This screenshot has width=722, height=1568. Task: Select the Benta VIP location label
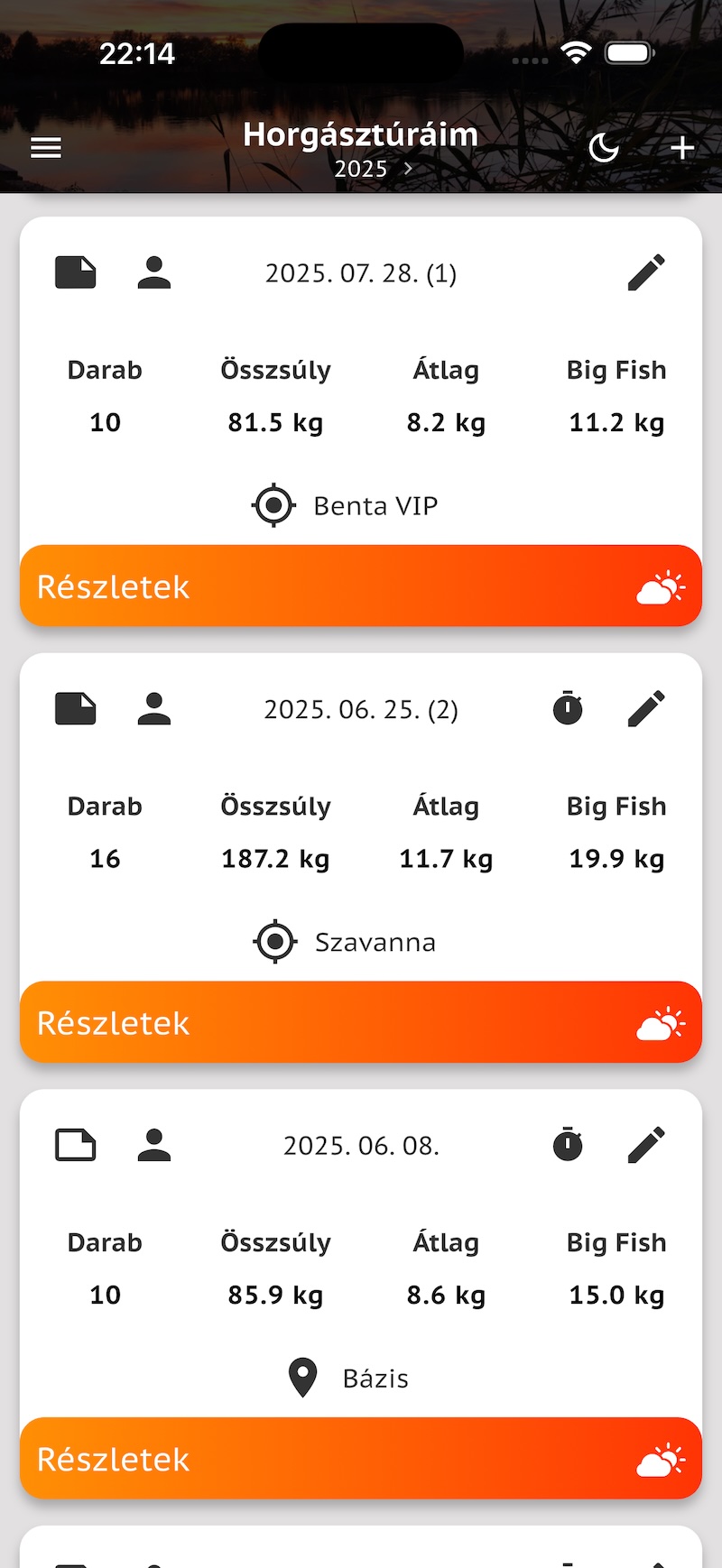pos(375,505)
